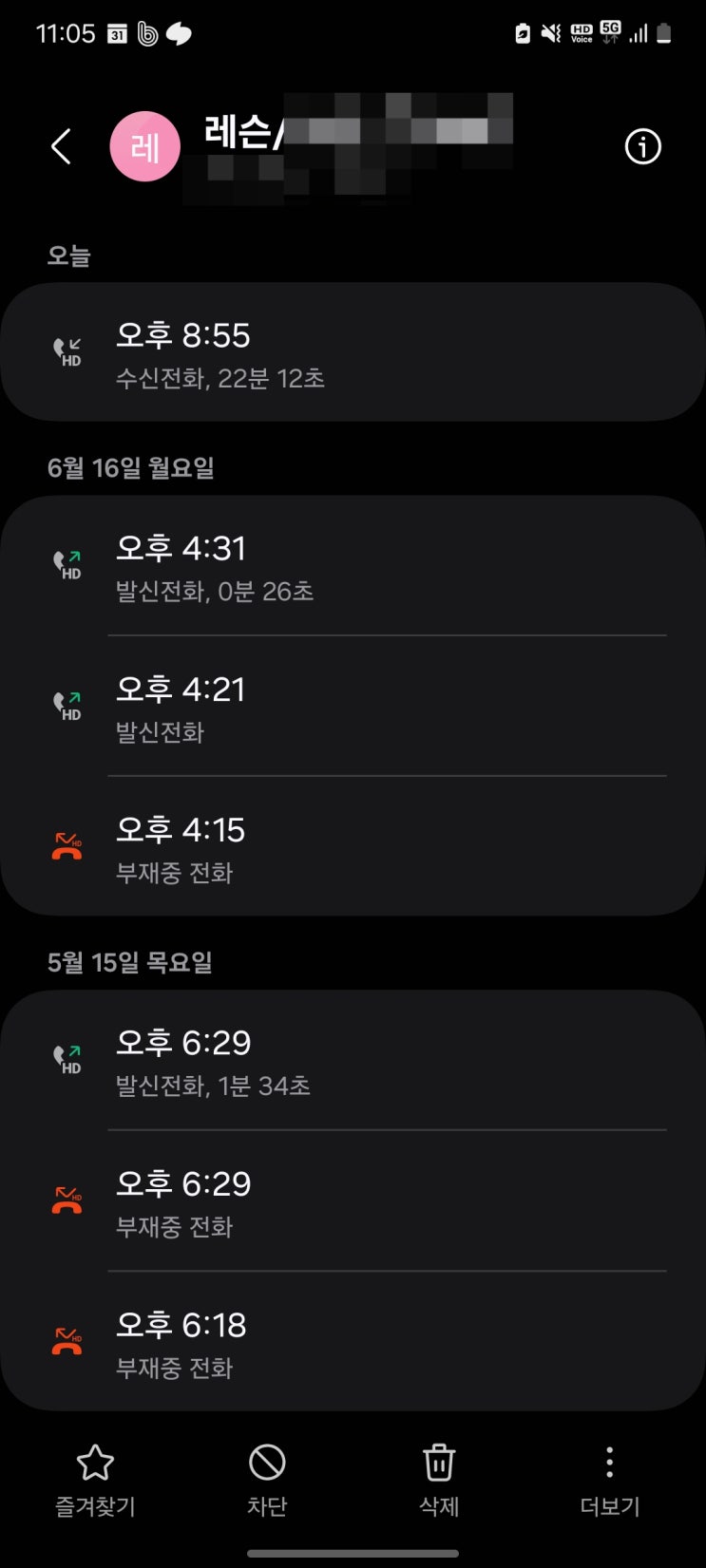Viewport: 706px width, 1568px height.
Task: Open the contact info icon
Action: click(x=642, y=147)
